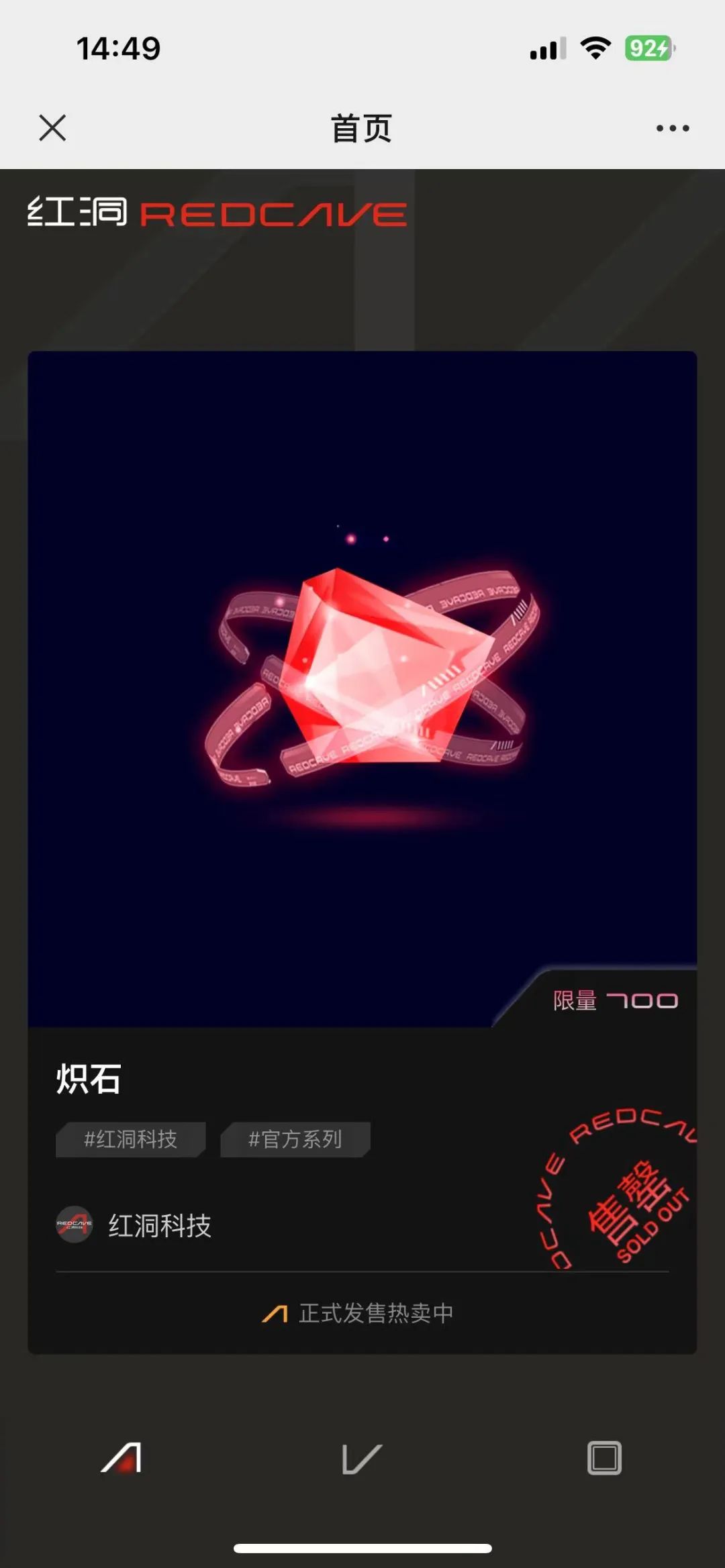The image size is (725, 1568).
Task: Tap the #红洞科技 tag chip
Action: (130, 1139)
